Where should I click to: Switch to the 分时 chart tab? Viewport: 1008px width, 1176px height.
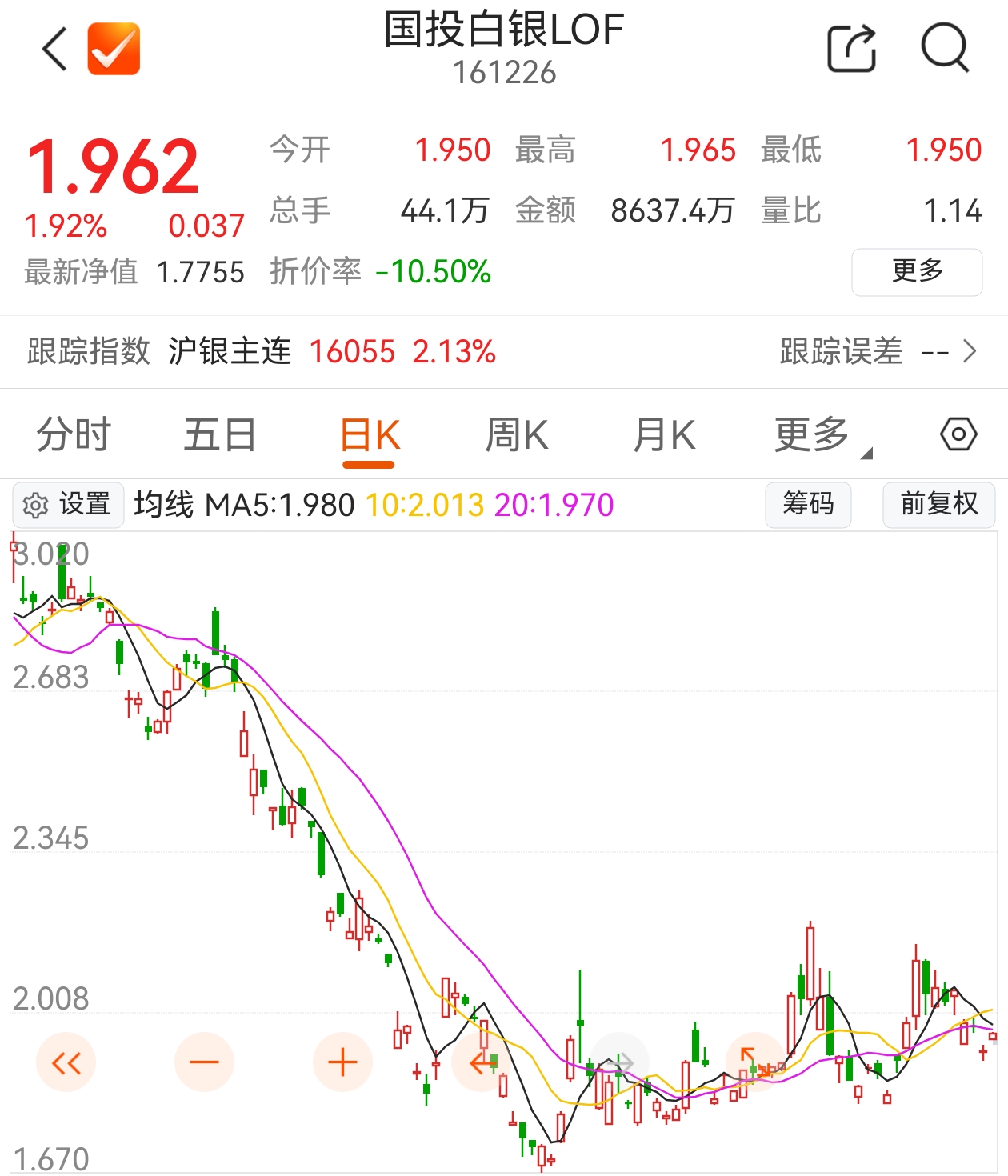(74, 436)
